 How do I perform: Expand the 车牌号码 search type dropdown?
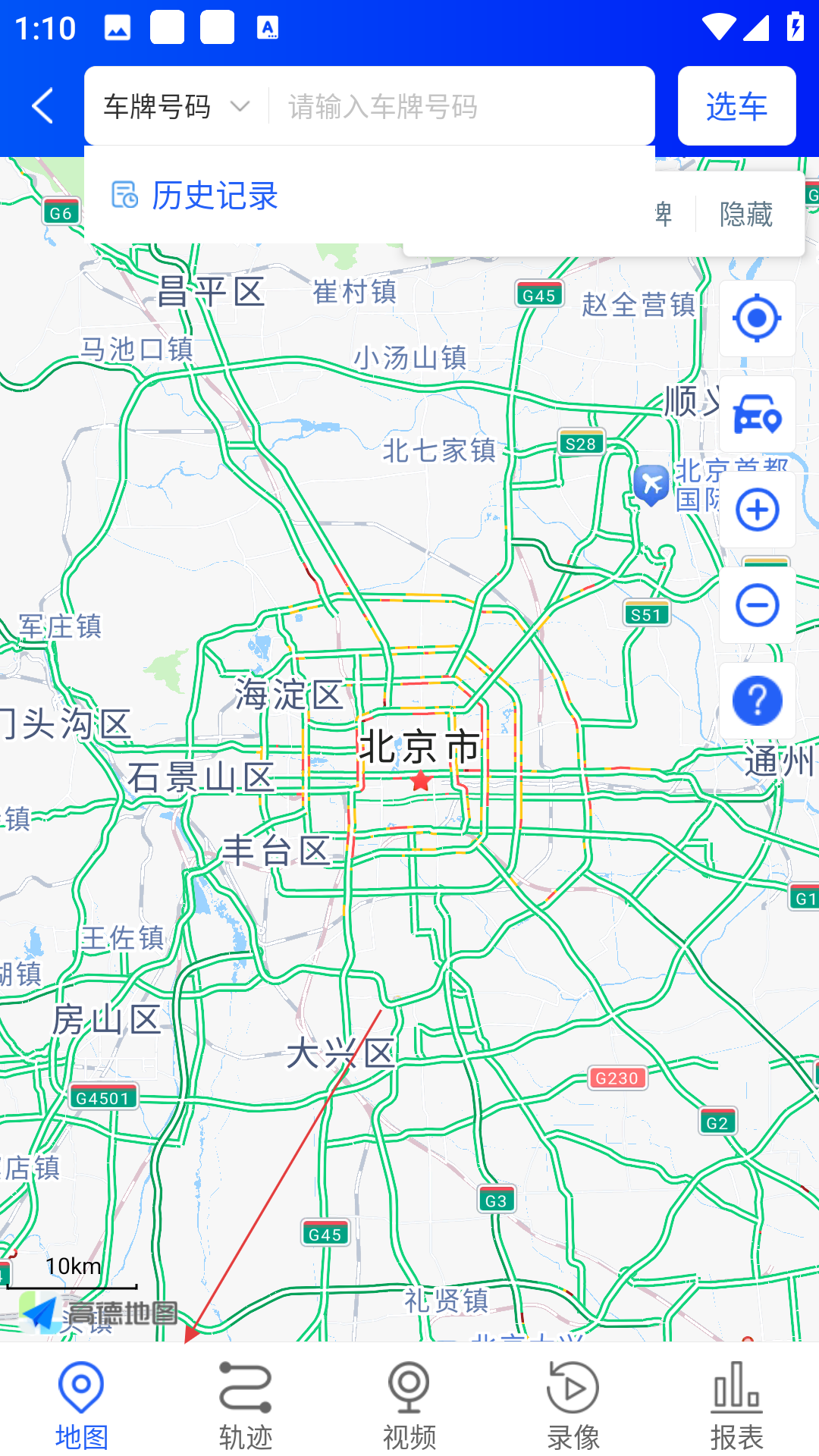176,106
